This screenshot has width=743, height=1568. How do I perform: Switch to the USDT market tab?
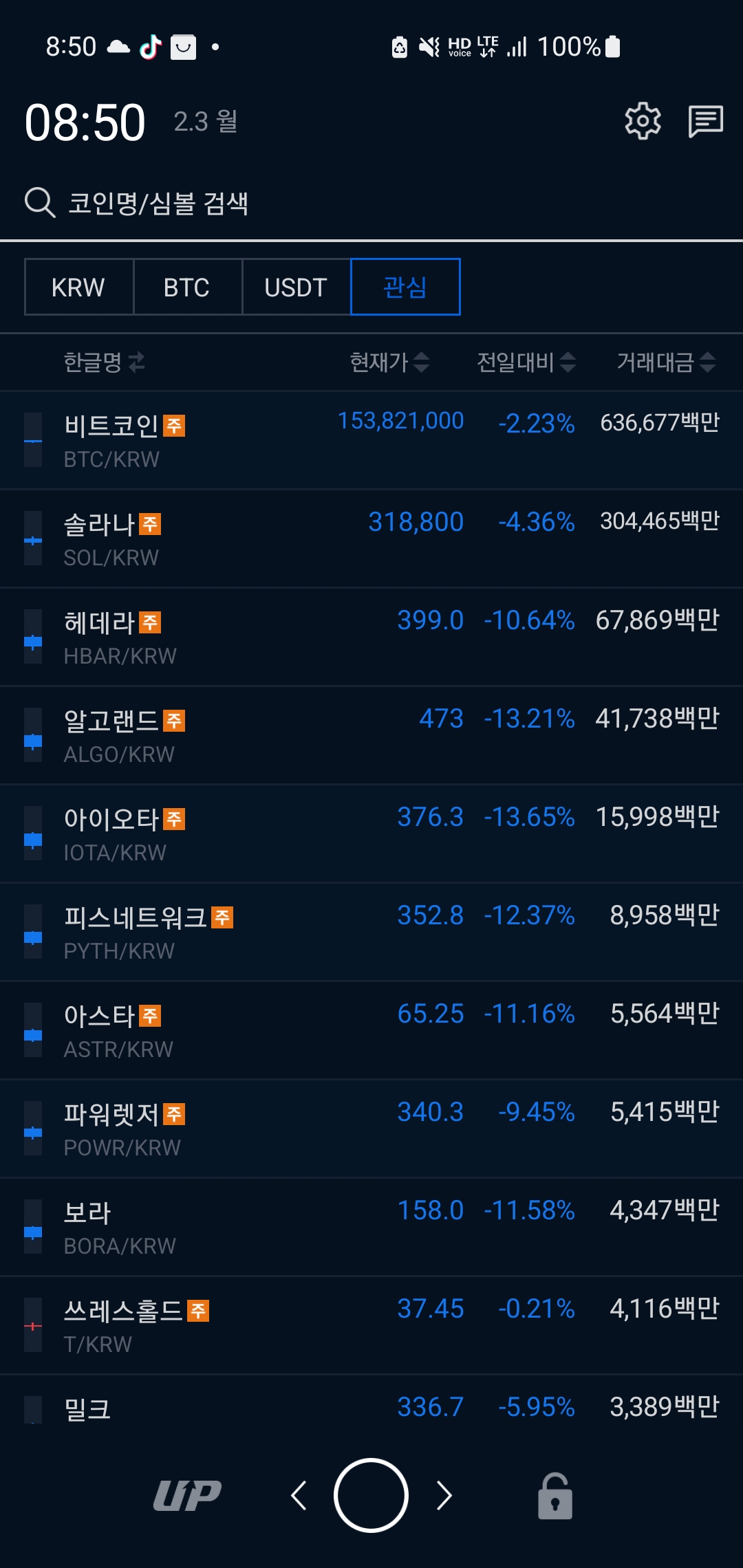[296, 287]
